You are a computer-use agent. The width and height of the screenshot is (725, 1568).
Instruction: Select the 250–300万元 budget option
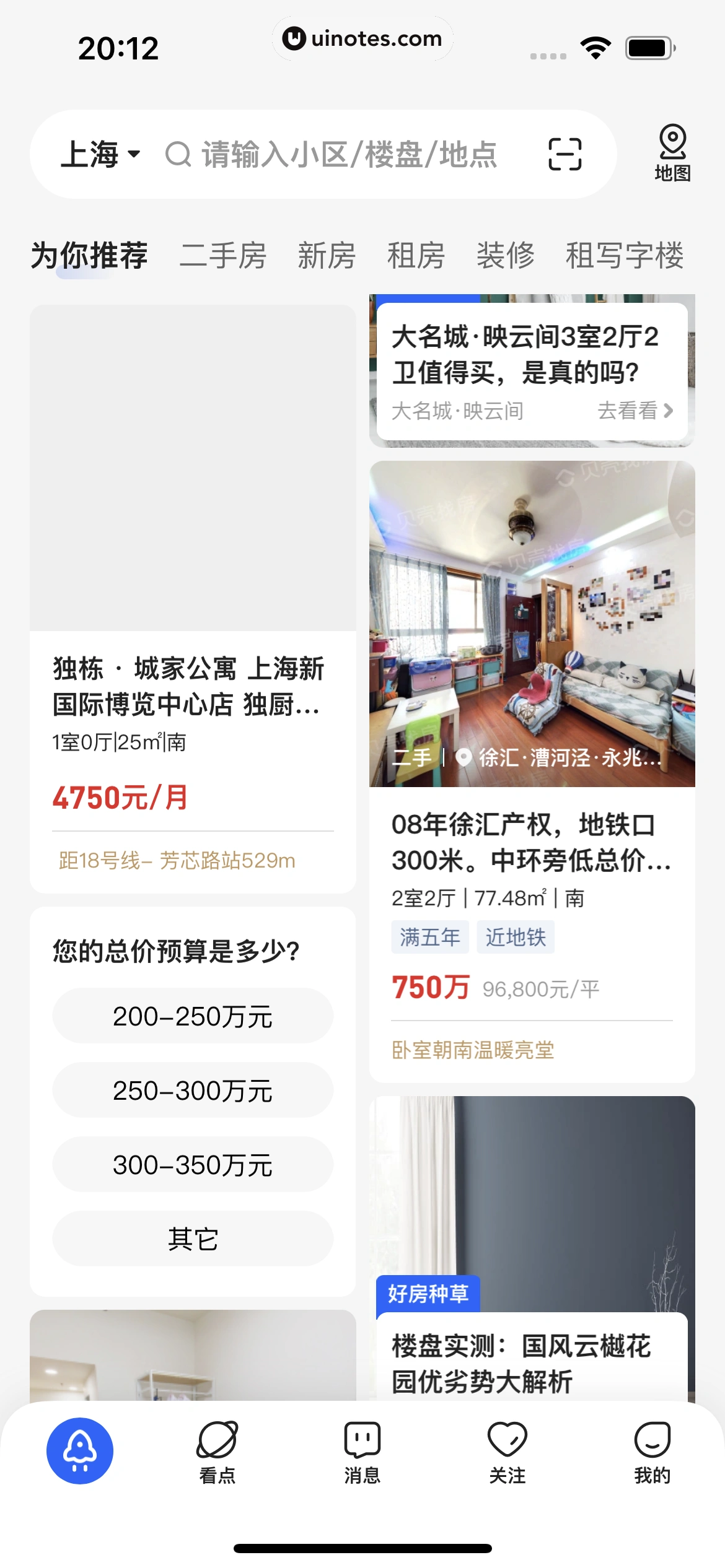tap(193, 1090)
